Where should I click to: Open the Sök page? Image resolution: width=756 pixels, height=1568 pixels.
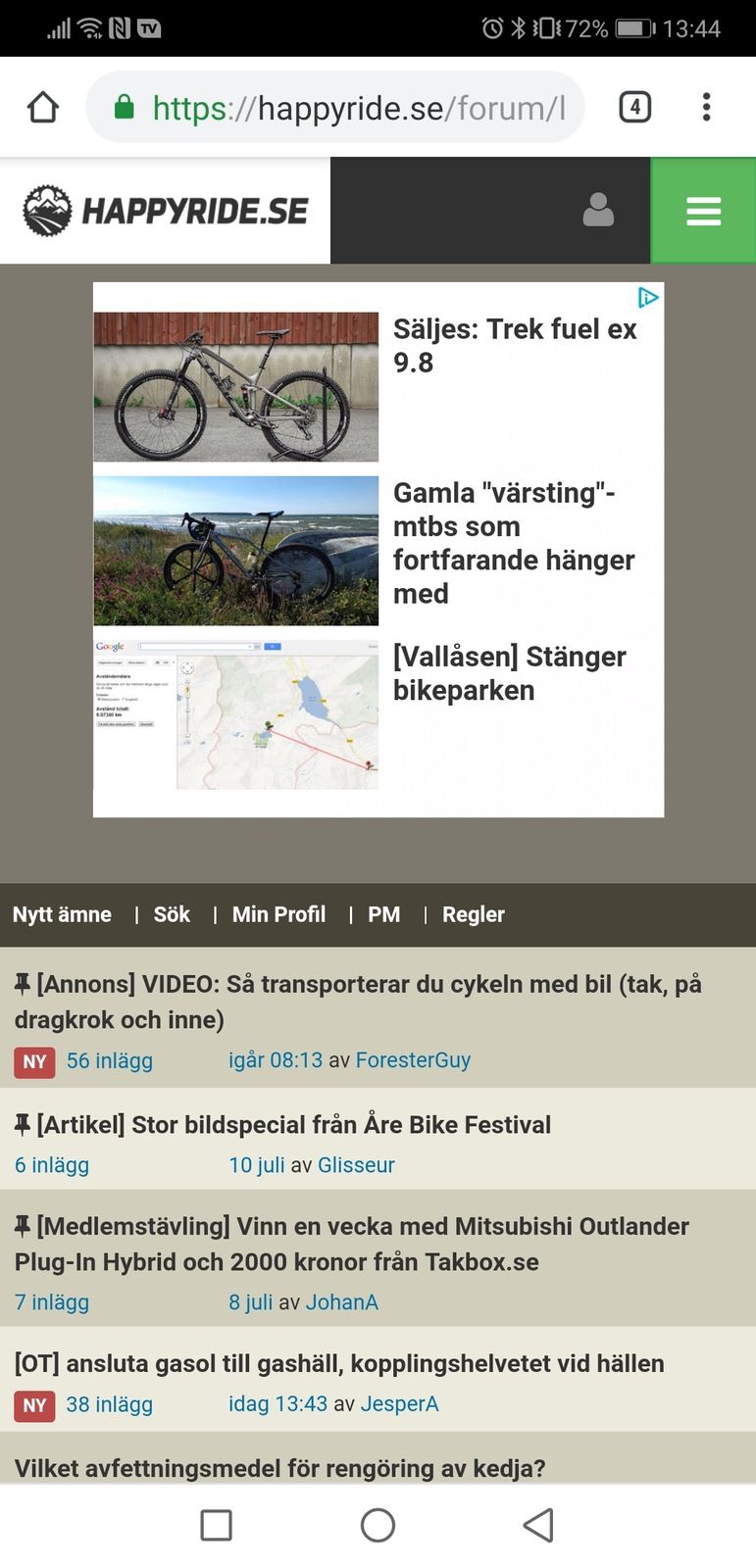171,914
